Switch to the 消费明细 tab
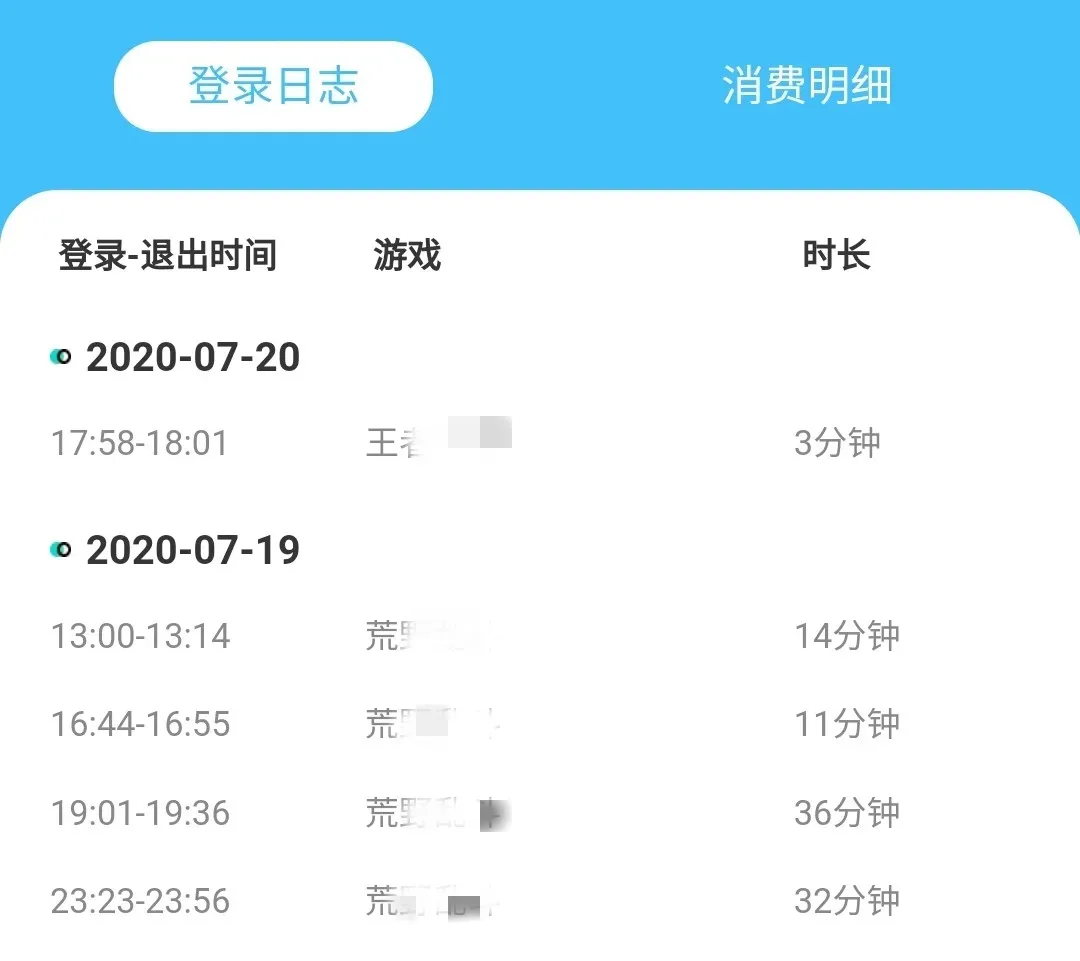This screenshot has height=961, width=1080. pos(806,87)
